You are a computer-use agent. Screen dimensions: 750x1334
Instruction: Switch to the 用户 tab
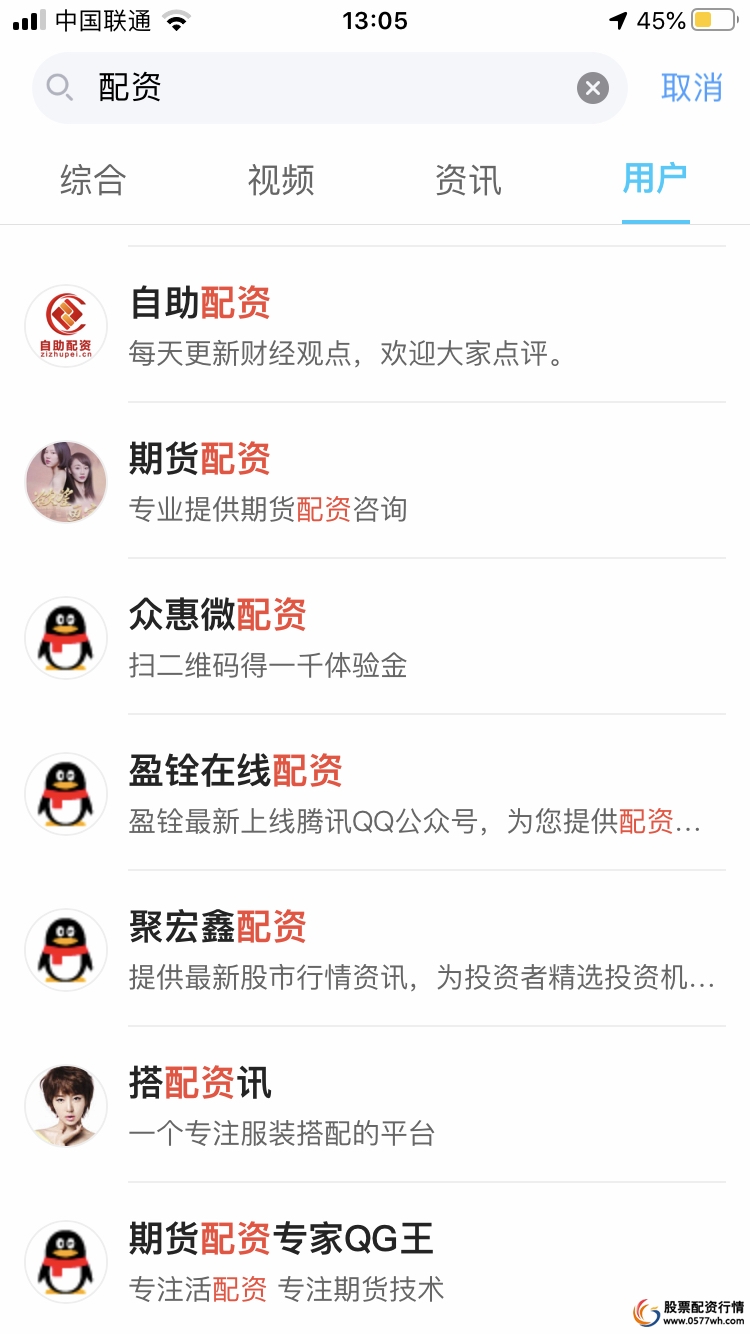tap(656, 180)
